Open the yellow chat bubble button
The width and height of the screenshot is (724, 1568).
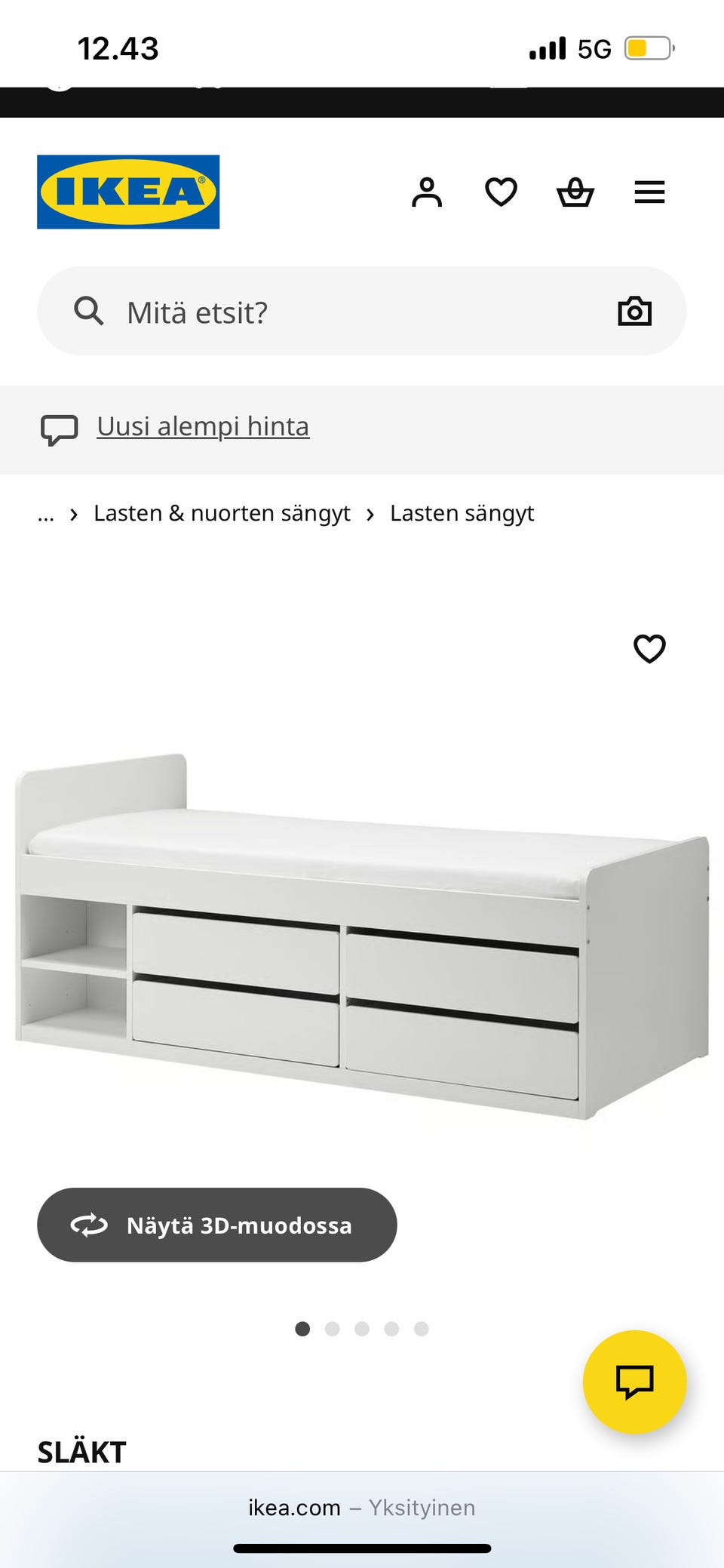coord(634,1382)
